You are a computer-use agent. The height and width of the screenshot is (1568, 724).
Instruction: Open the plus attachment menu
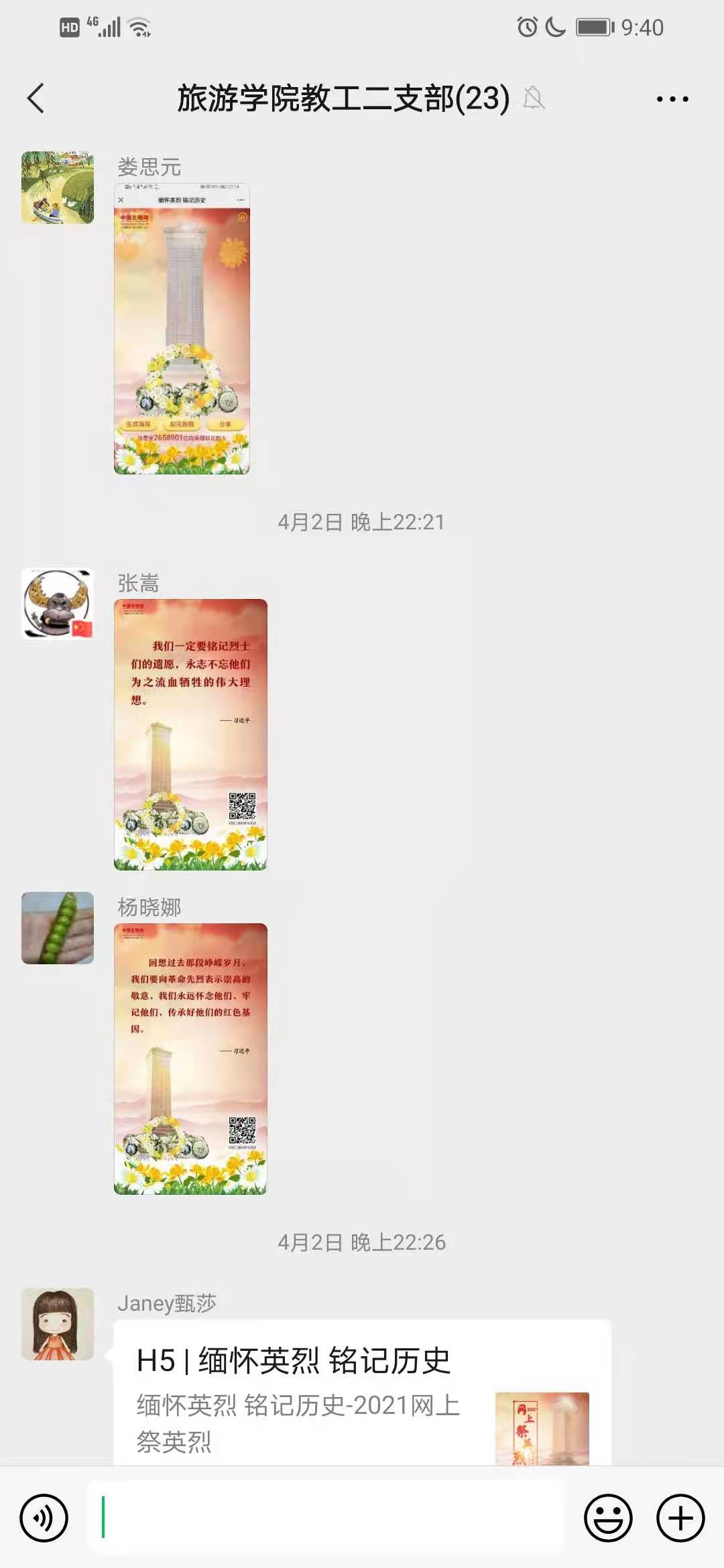680,1518
